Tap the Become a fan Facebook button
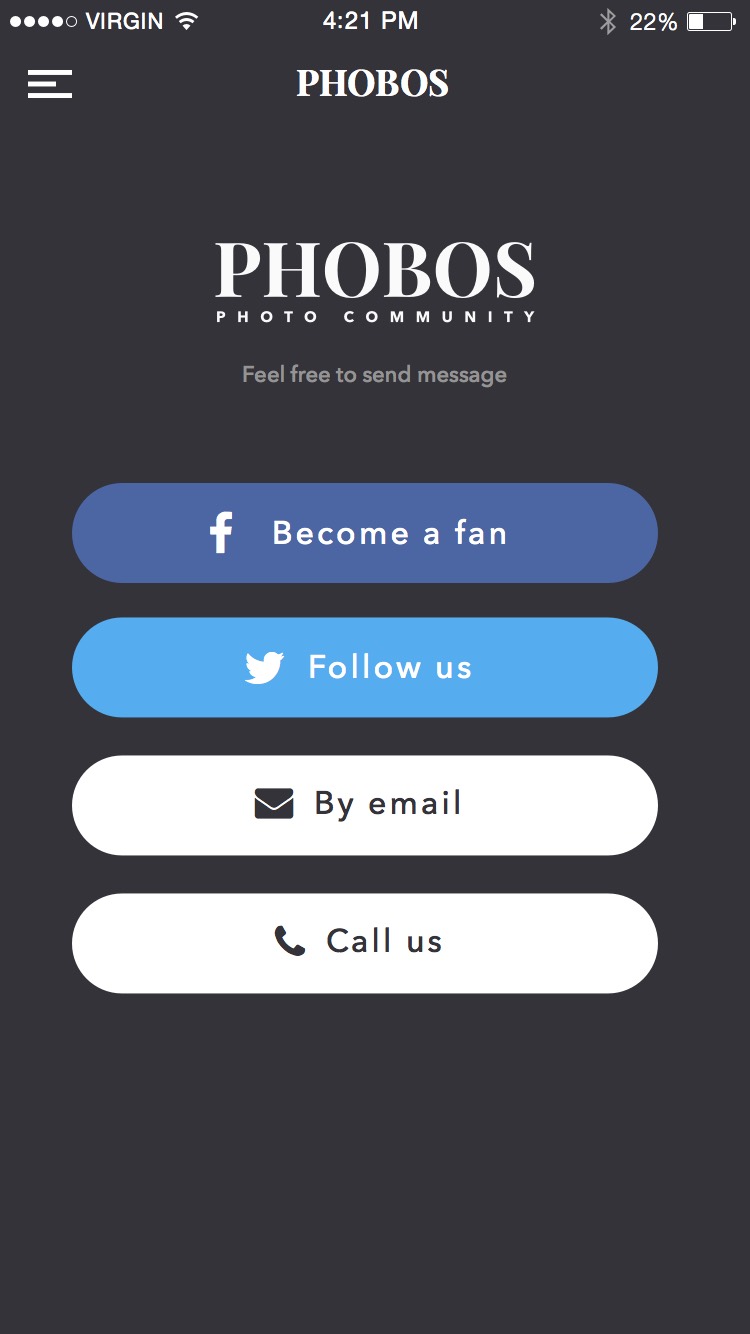The width and height of the screenshot is (750, 1334). tap(365, 533)
